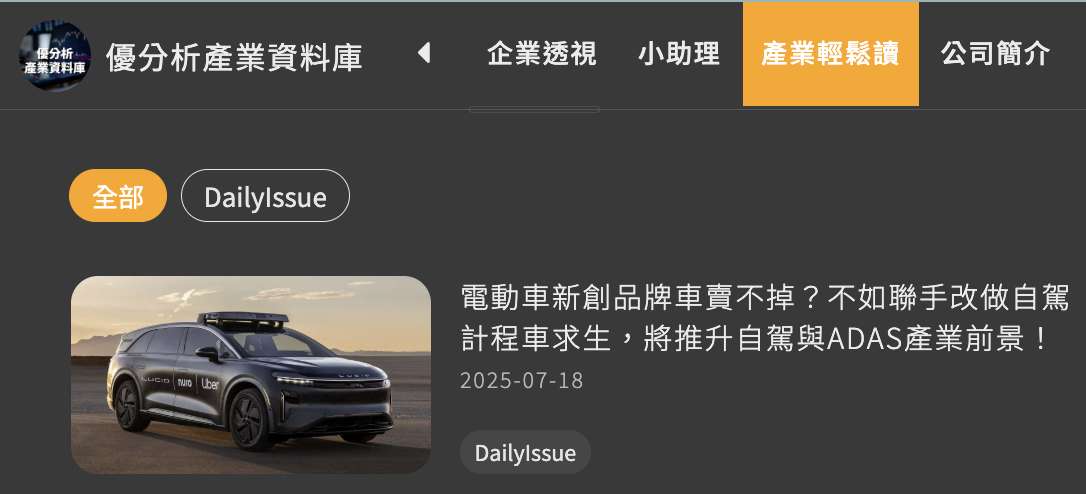
Task: Select the 全部 filter chip
Action: (117, 197)
